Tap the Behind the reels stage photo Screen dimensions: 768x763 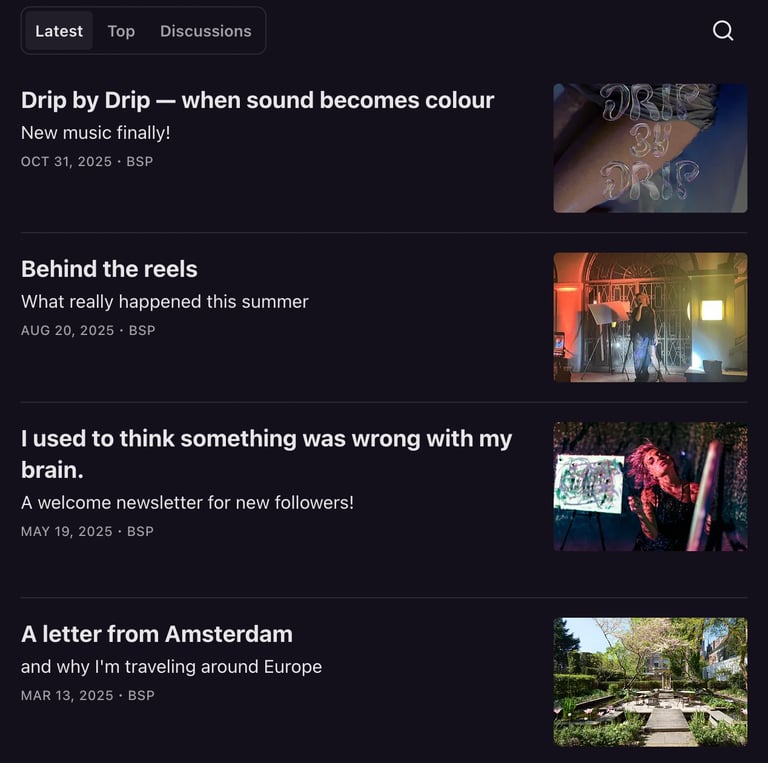click(x=650, y=317)
